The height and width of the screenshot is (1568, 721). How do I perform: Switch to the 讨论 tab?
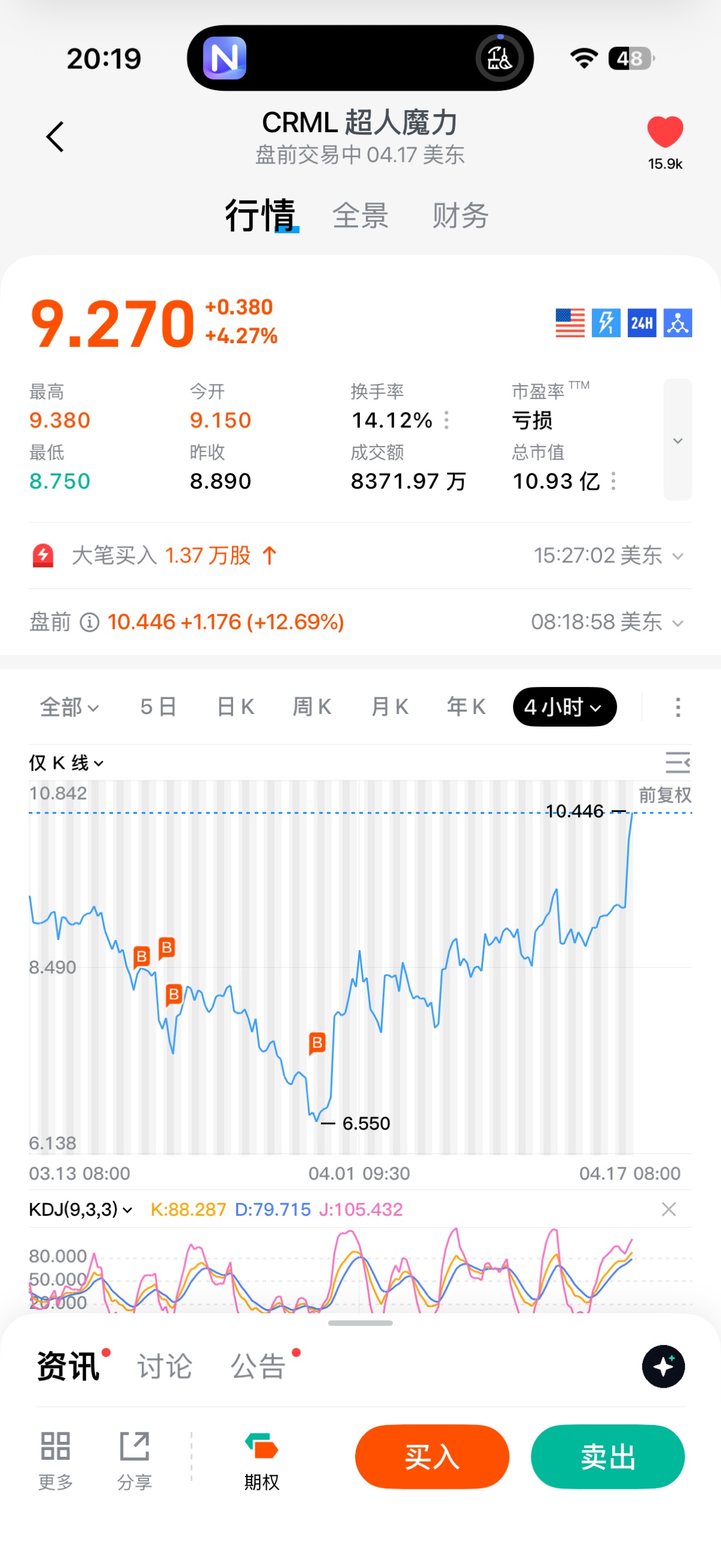pyautogui.click(x=164, y=1367)
